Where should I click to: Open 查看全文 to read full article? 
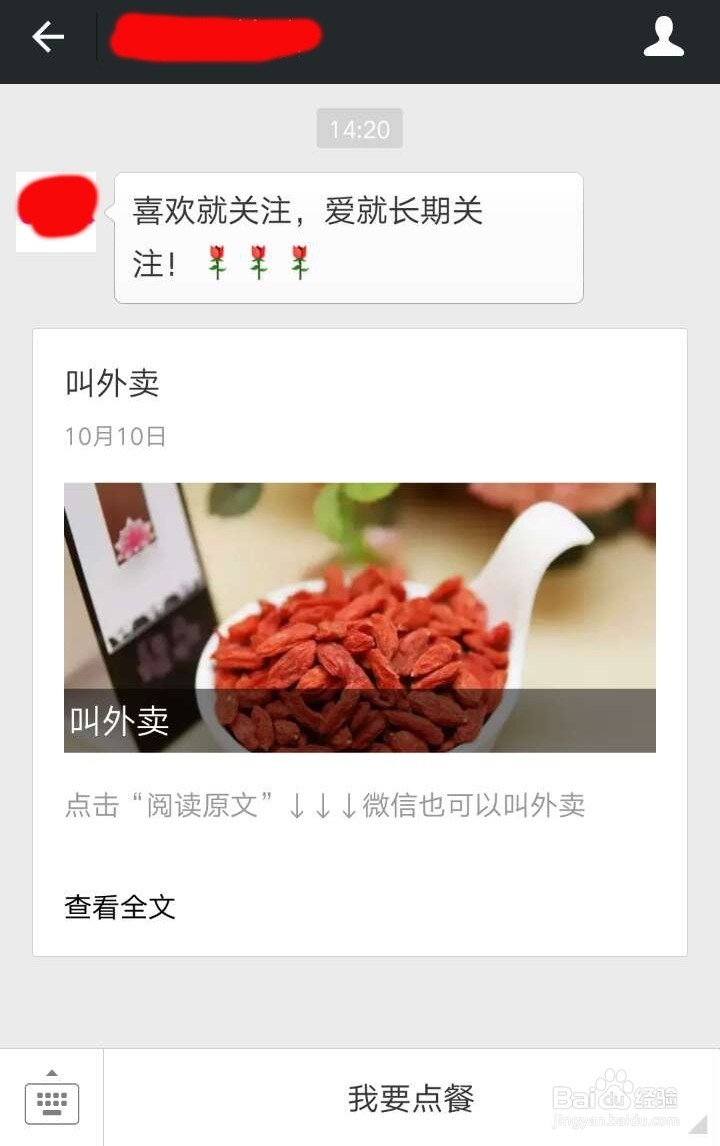coord(119,907)
